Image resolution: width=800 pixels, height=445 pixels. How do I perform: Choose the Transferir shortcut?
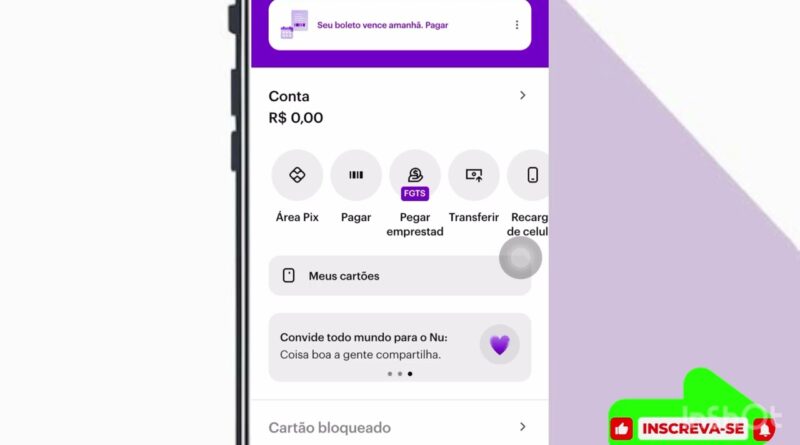click(474, 176)
